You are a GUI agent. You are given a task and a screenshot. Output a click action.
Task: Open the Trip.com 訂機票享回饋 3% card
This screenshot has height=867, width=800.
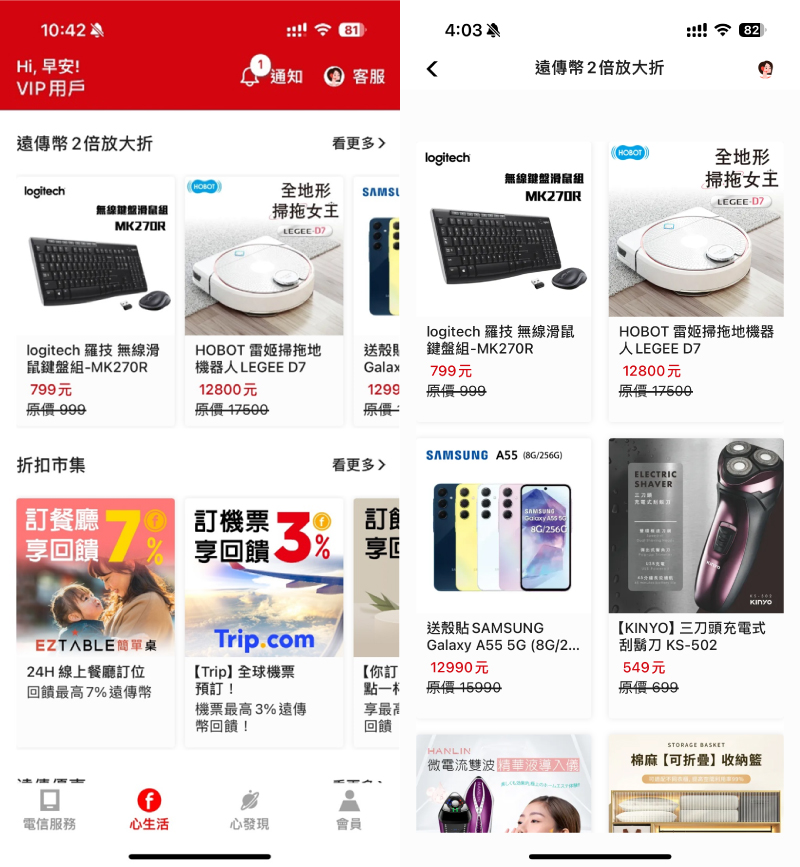tap(264, 620)
